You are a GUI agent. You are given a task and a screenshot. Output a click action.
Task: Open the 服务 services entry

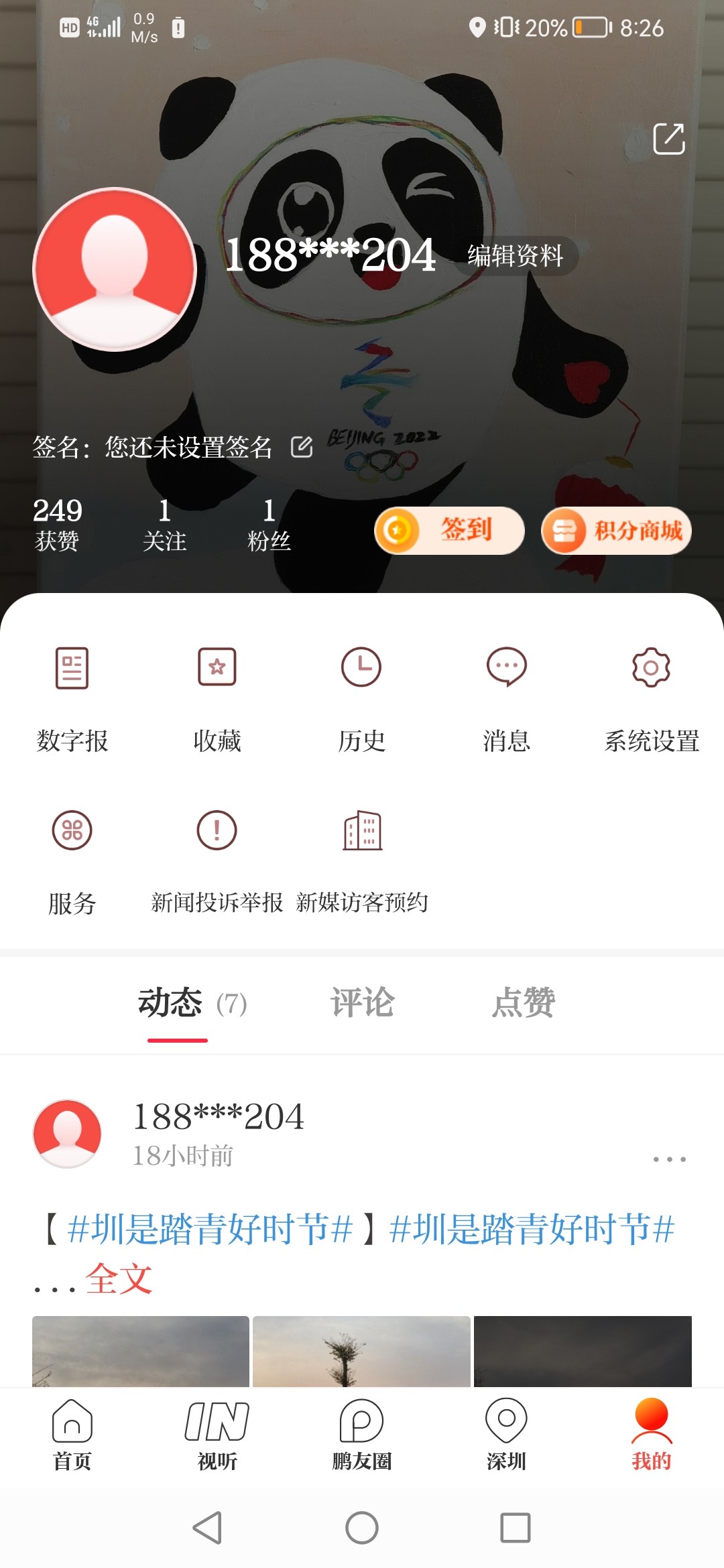(x=72, y=861)
